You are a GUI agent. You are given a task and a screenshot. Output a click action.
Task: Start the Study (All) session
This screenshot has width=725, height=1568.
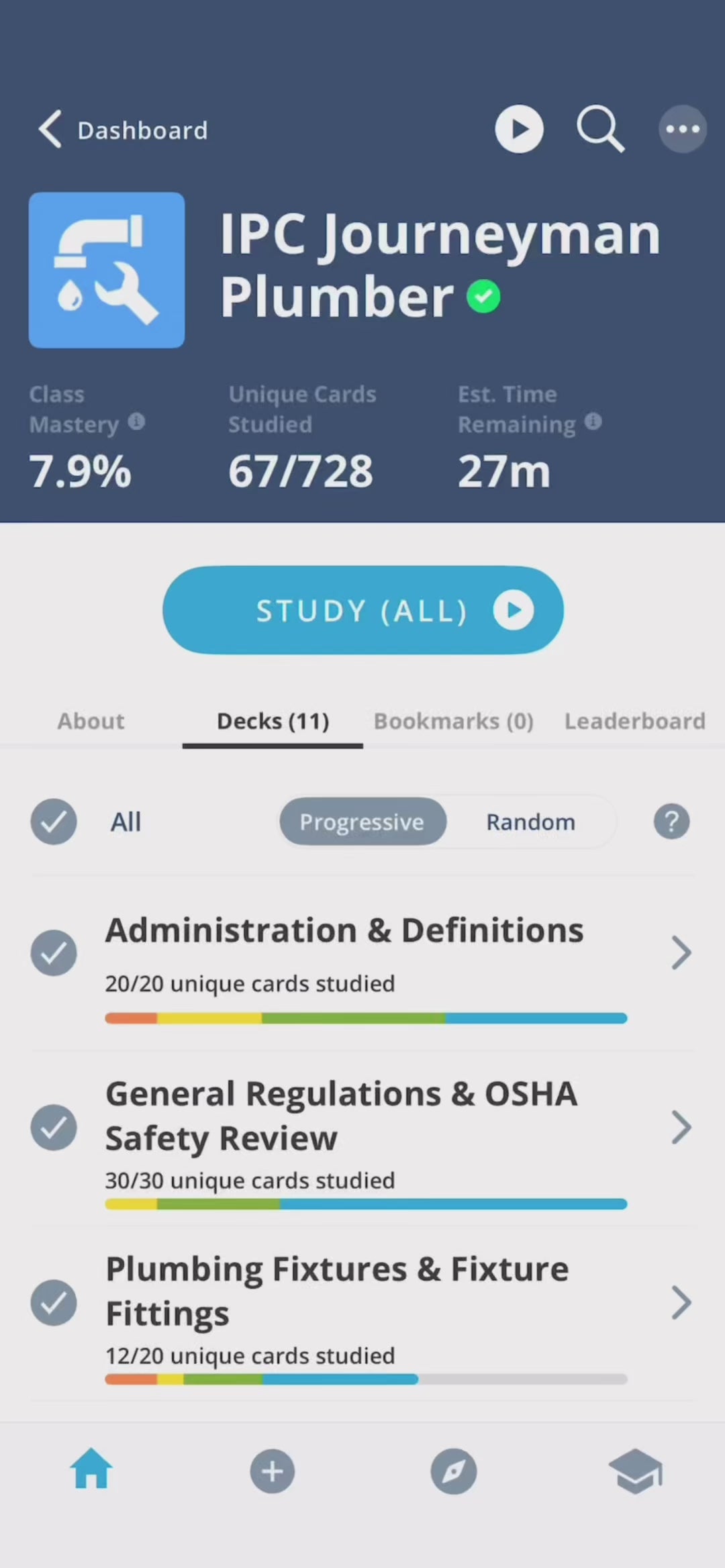click(362, 610)
